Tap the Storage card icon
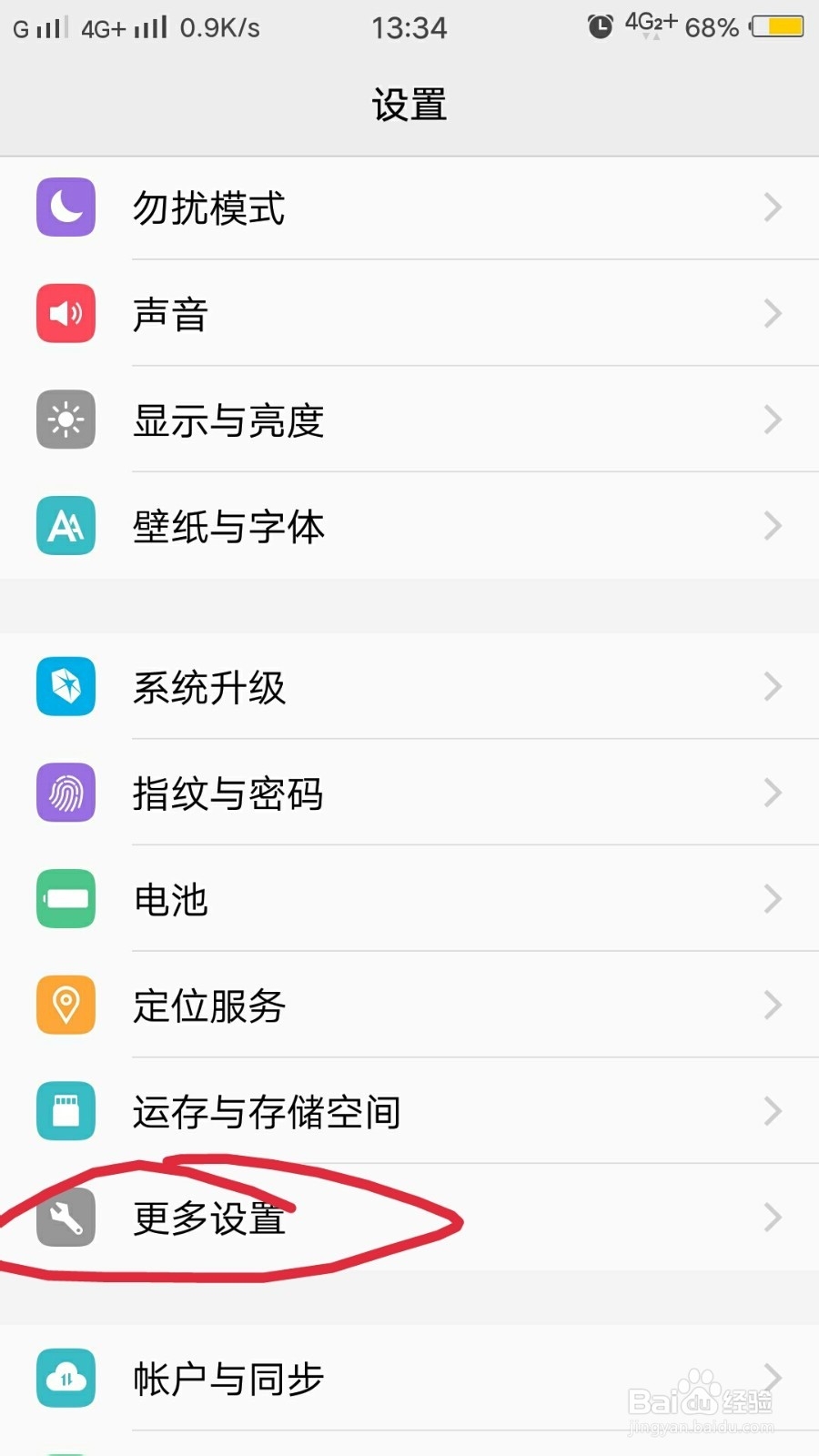 pos(65,1111)
